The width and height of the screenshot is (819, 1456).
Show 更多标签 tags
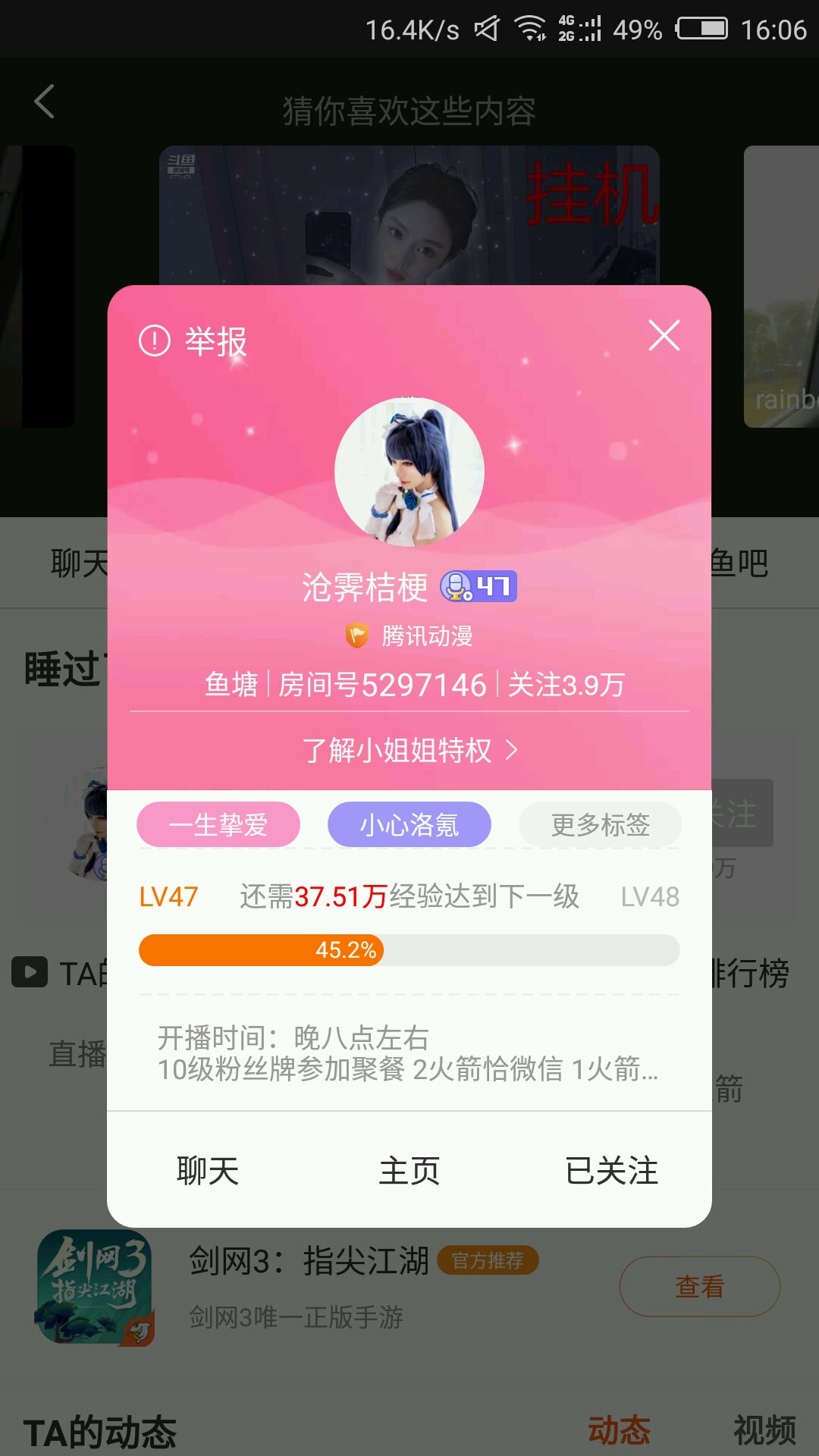coord(600,824)
